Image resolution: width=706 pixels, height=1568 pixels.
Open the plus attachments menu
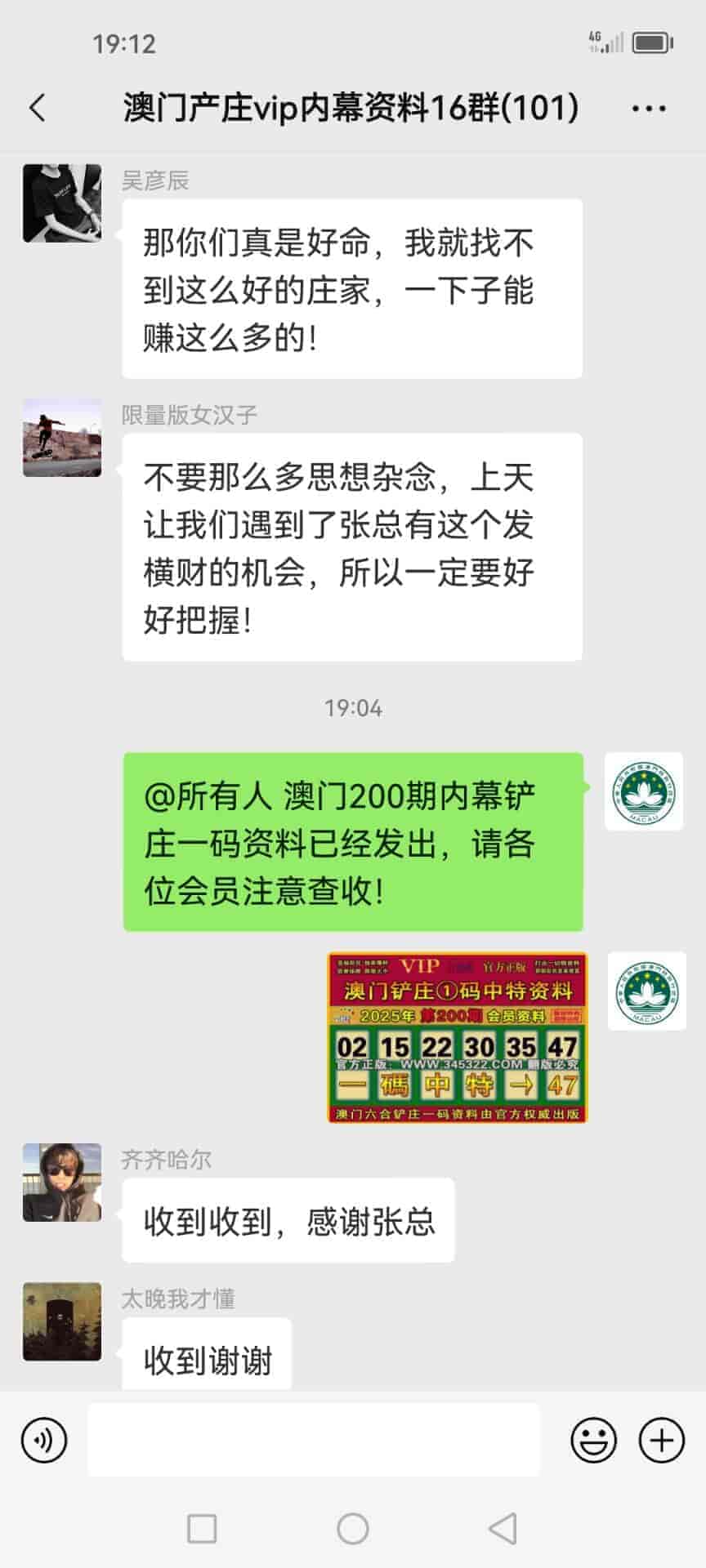pyautogui.click(x=661, y=1441)
